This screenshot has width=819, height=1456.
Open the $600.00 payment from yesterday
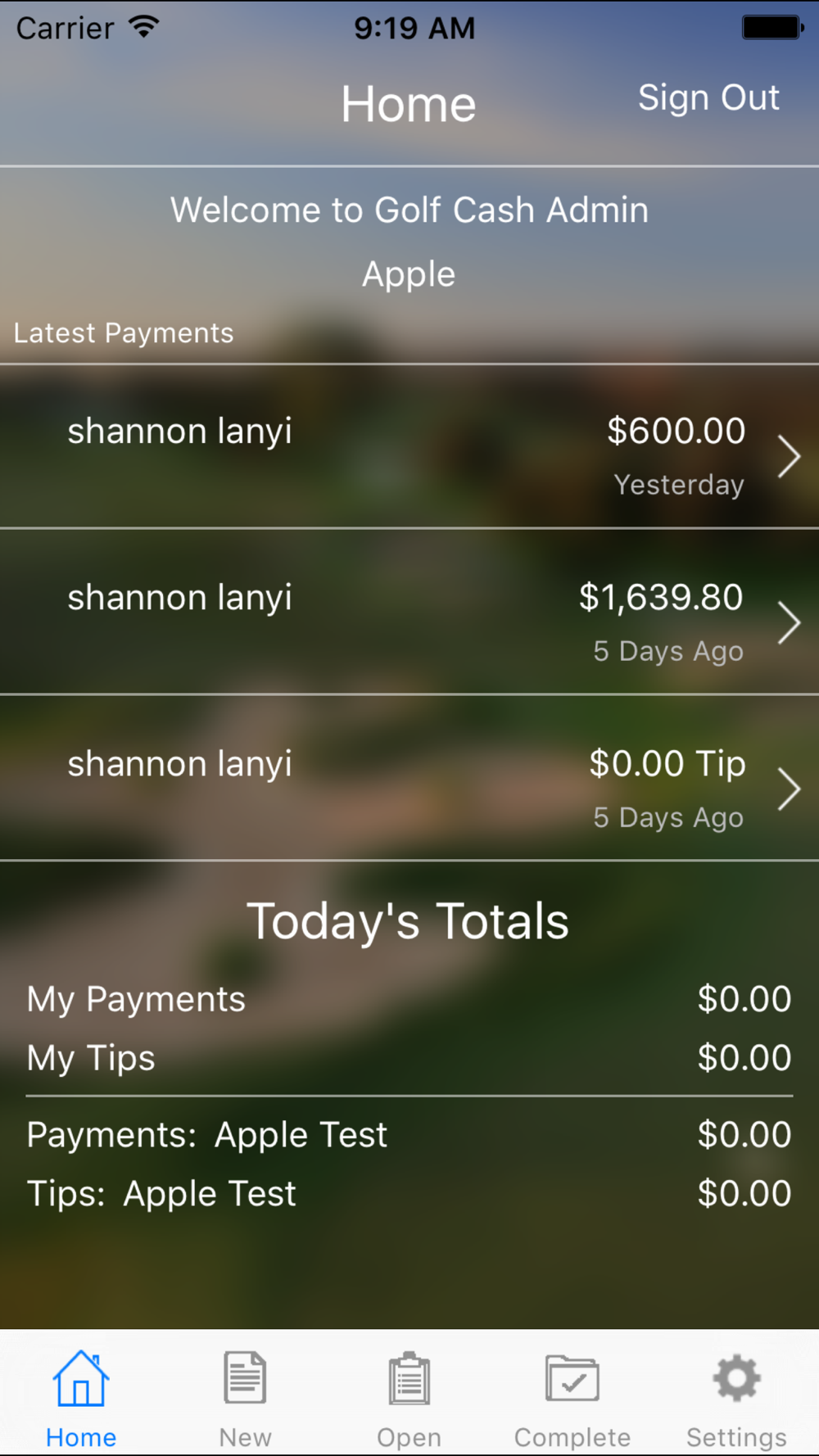click(x=409, y=447)
